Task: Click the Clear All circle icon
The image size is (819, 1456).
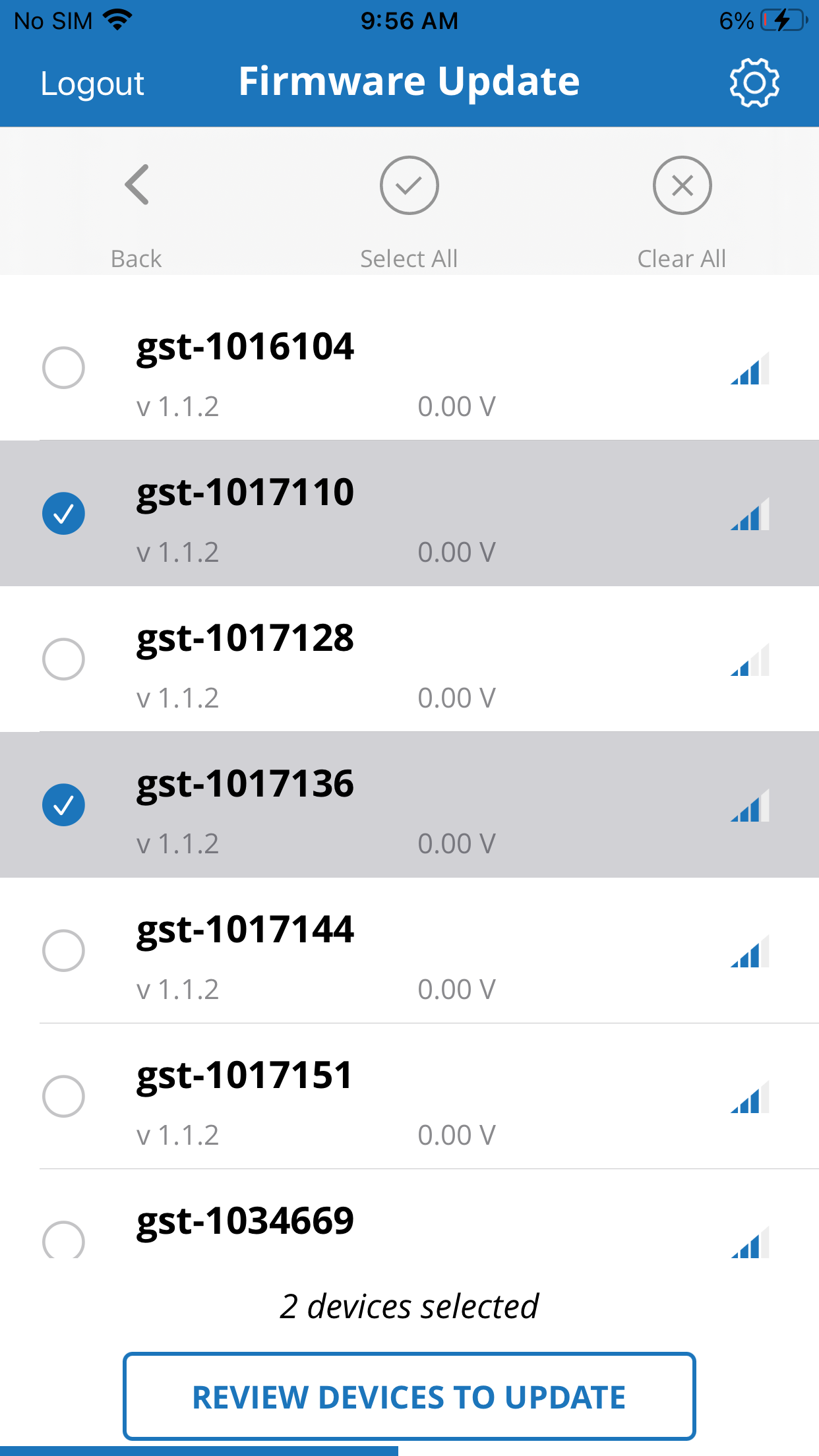Action: 681,185
